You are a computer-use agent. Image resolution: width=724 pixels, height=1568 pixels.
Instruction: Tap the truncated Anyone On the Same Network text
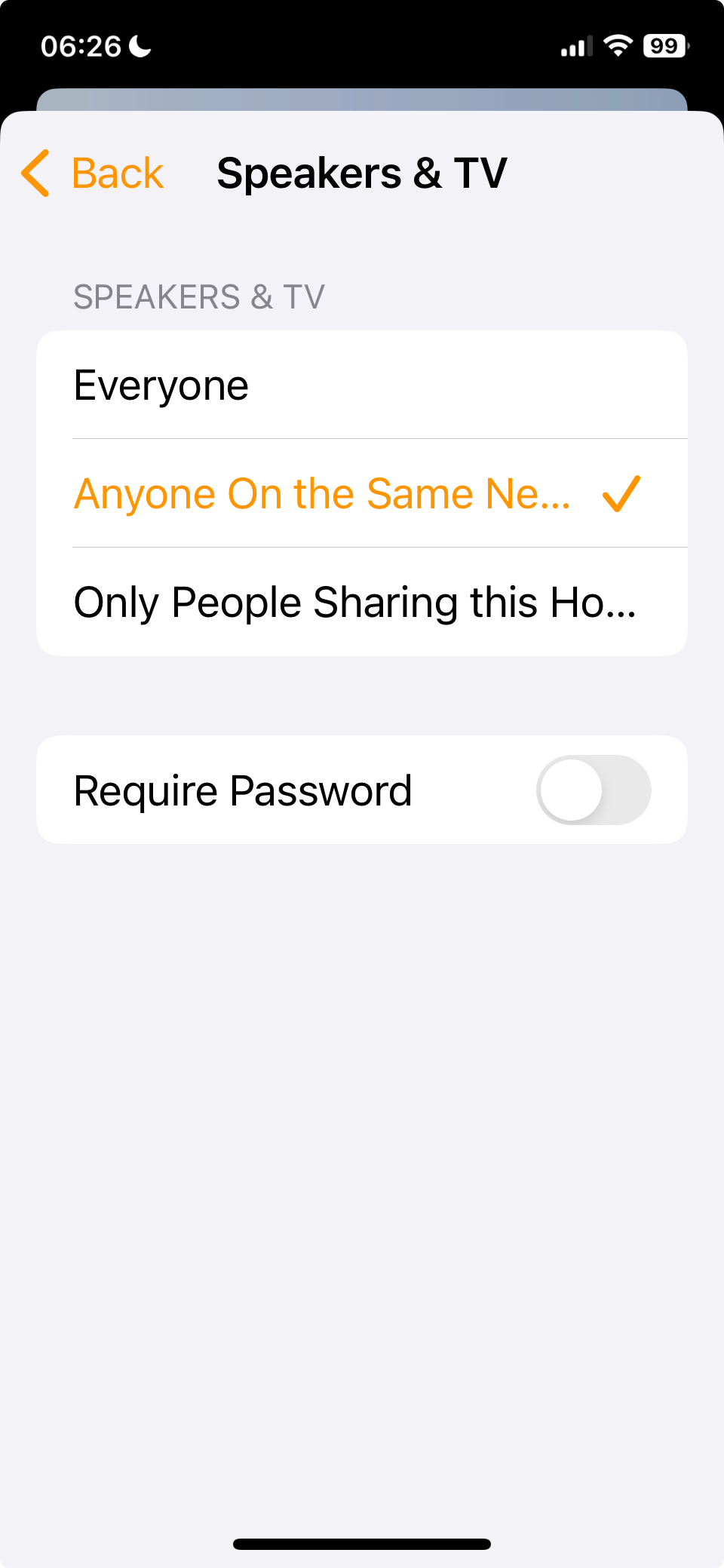pyautogui.click(x=324, y=492)
